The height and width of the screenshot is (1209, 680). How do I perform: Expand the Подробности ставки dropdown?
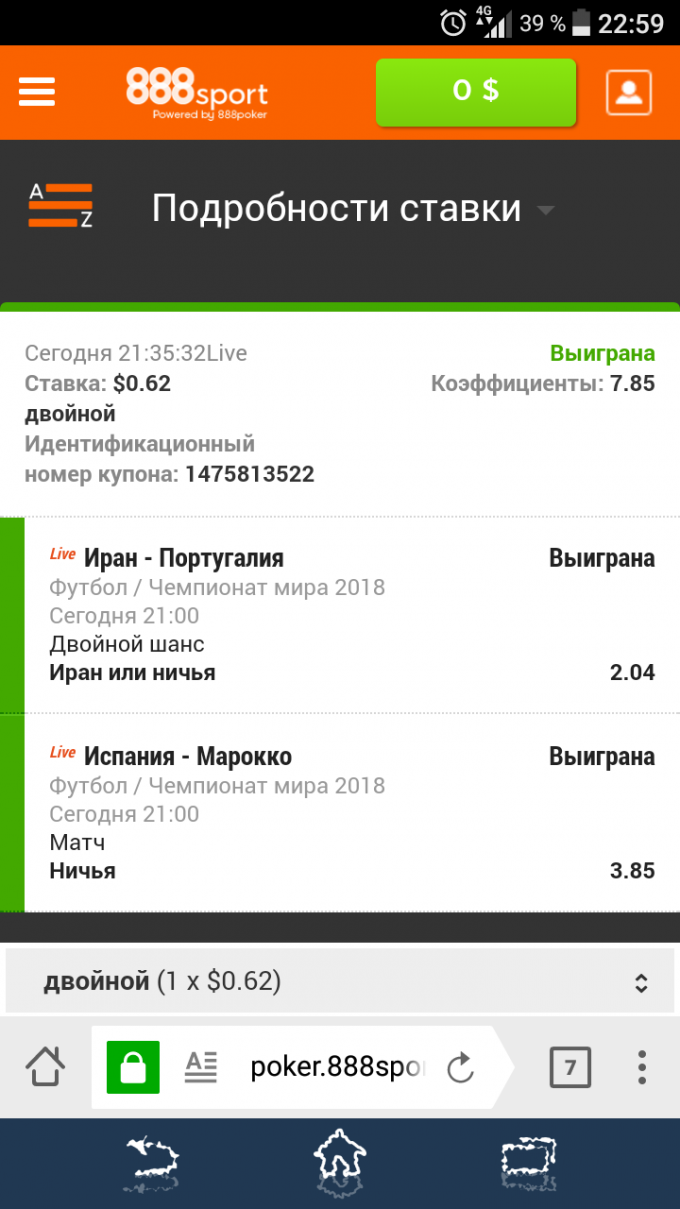[545, 210]
